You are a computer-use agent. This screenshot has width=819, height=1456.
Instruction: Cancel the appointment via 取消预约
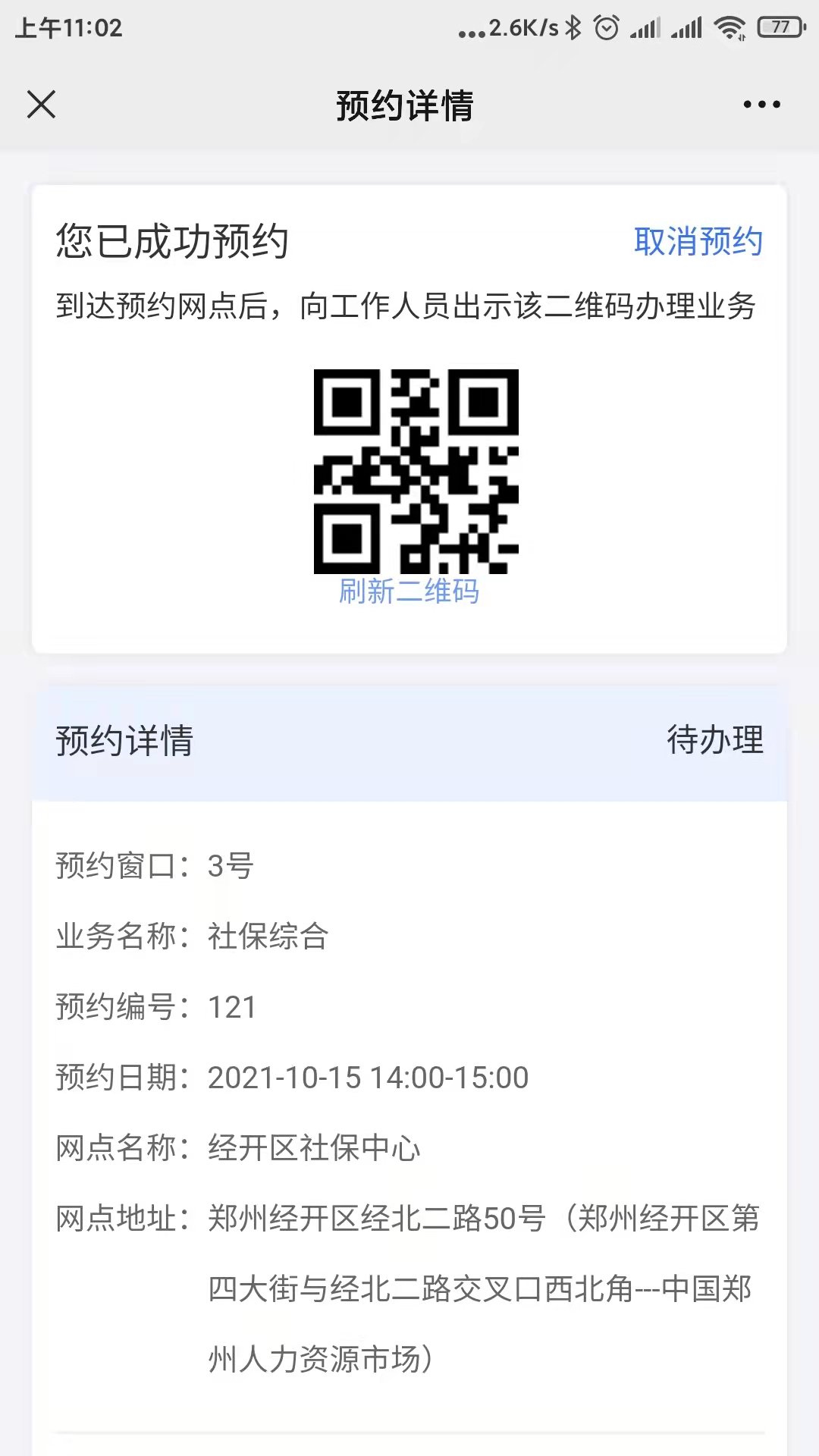pos(698,242)
